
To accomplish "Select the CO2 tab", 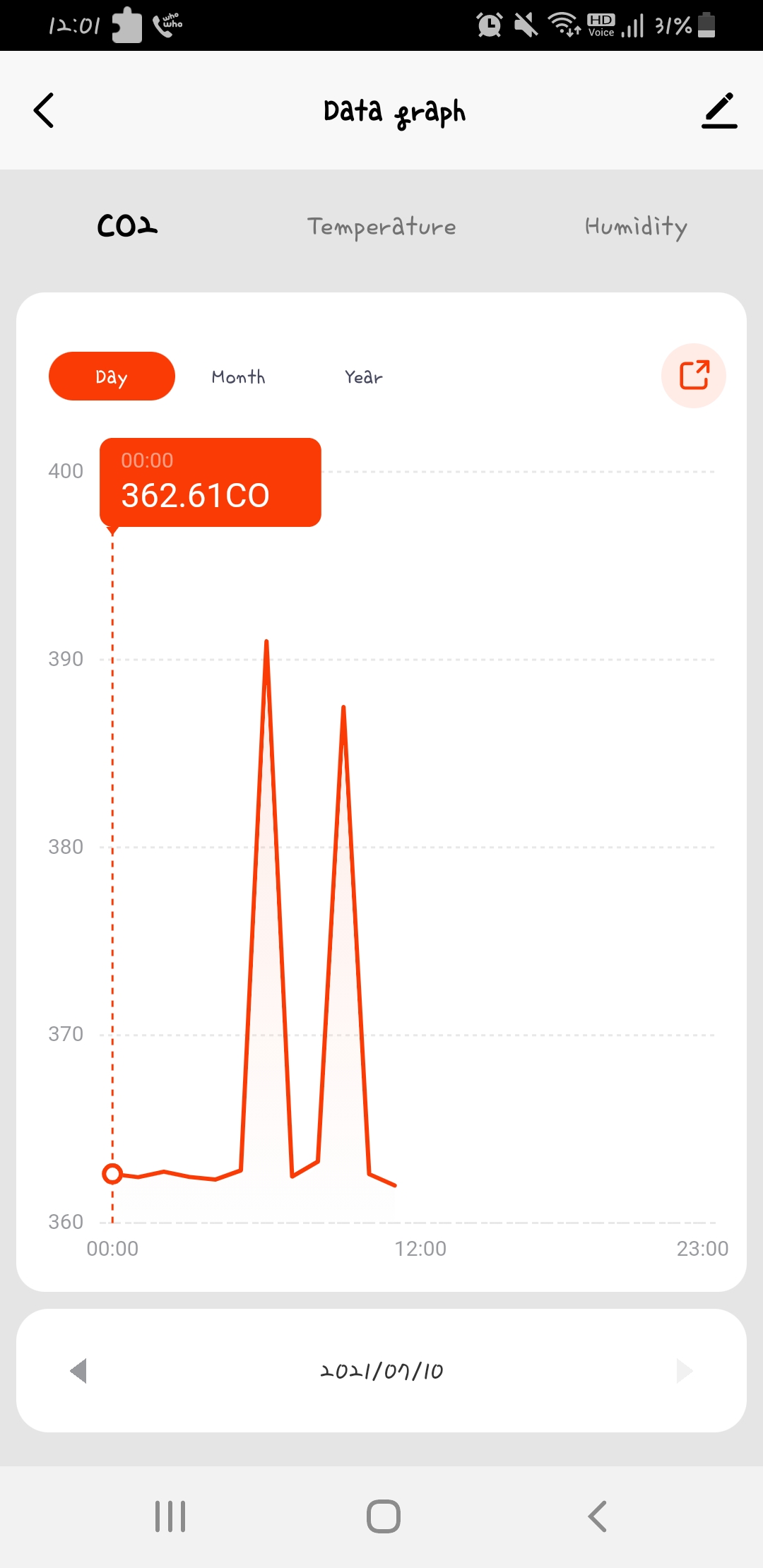I will pos(127,226).
